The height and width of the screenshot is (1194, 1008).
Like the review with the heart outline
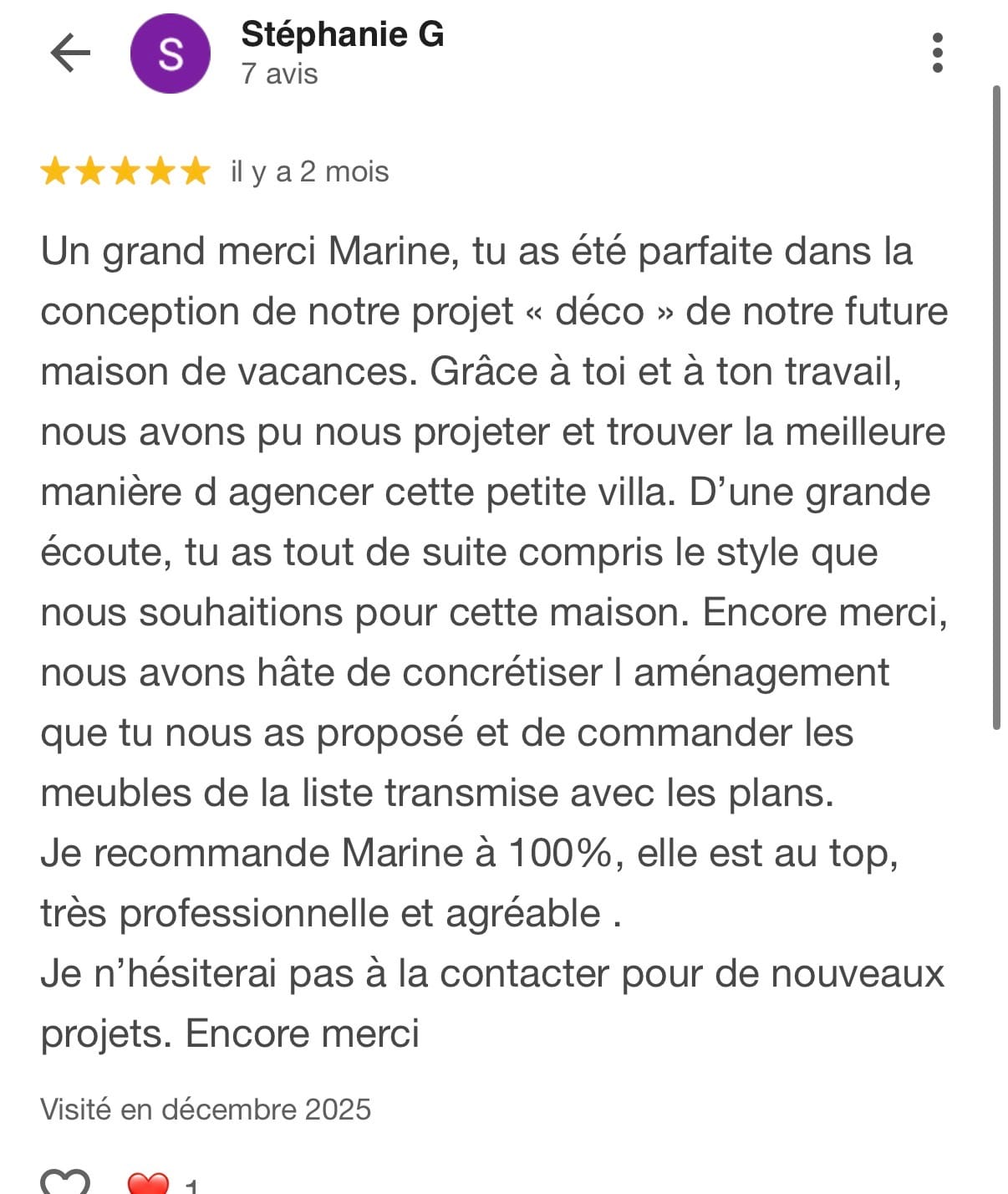(x=65, y=1181)
